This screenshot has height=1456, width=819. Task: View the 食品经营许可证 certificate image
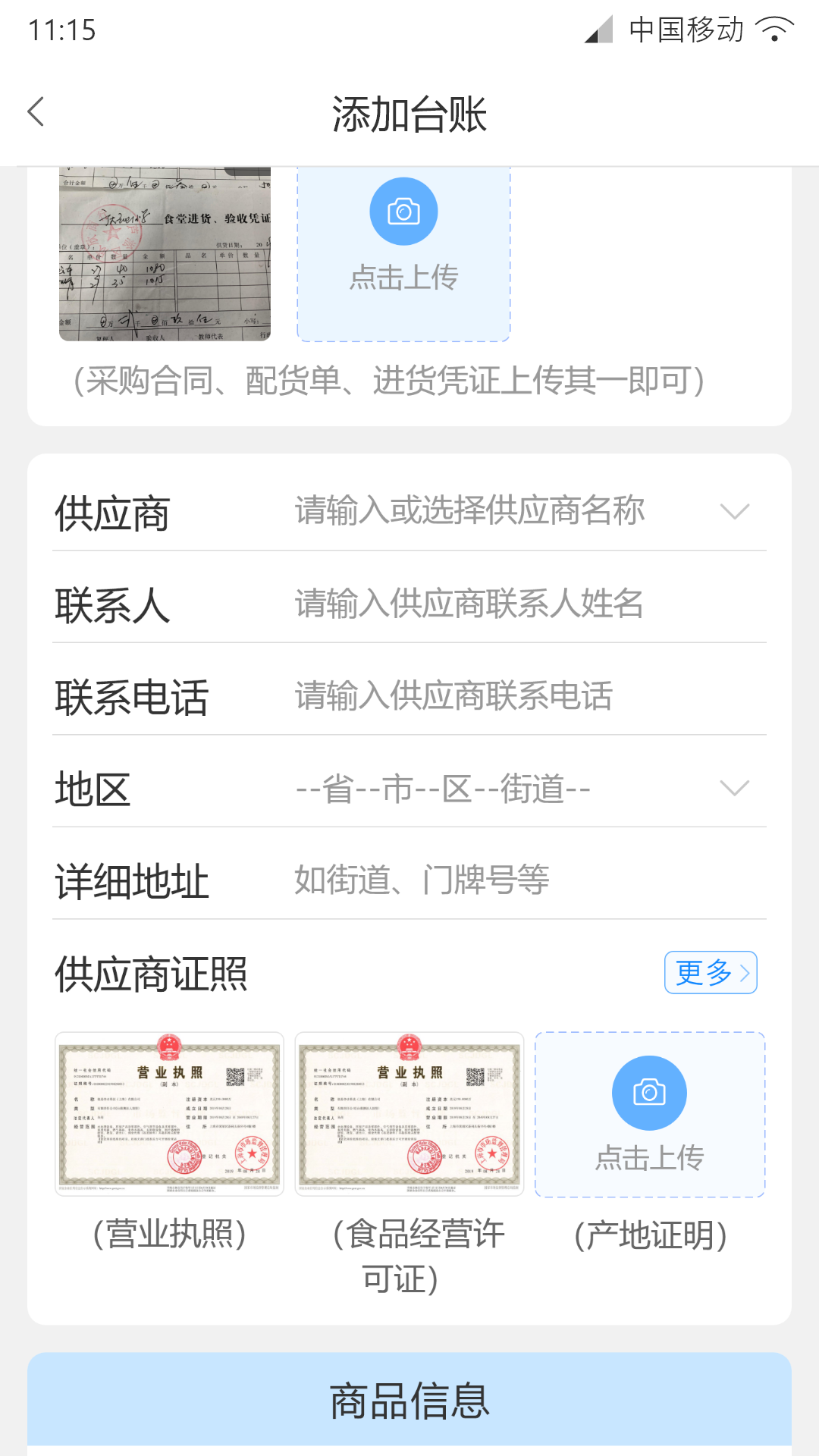(409, 1114)
